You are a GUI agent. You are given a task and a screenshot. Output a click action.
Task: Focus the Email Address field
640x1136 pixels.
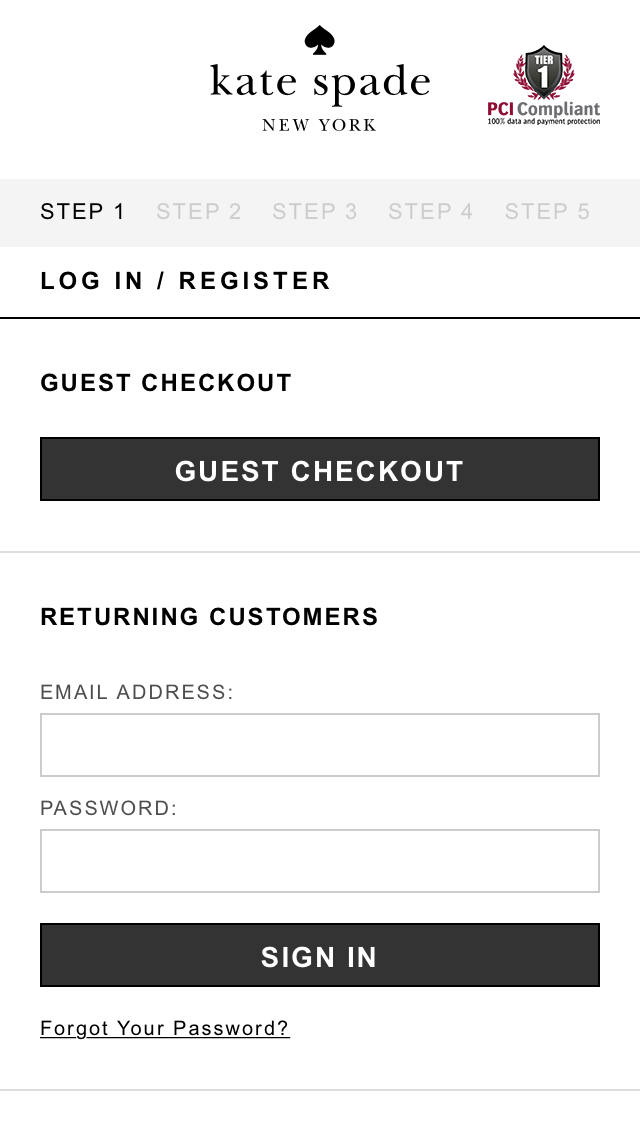pos(320,745)
